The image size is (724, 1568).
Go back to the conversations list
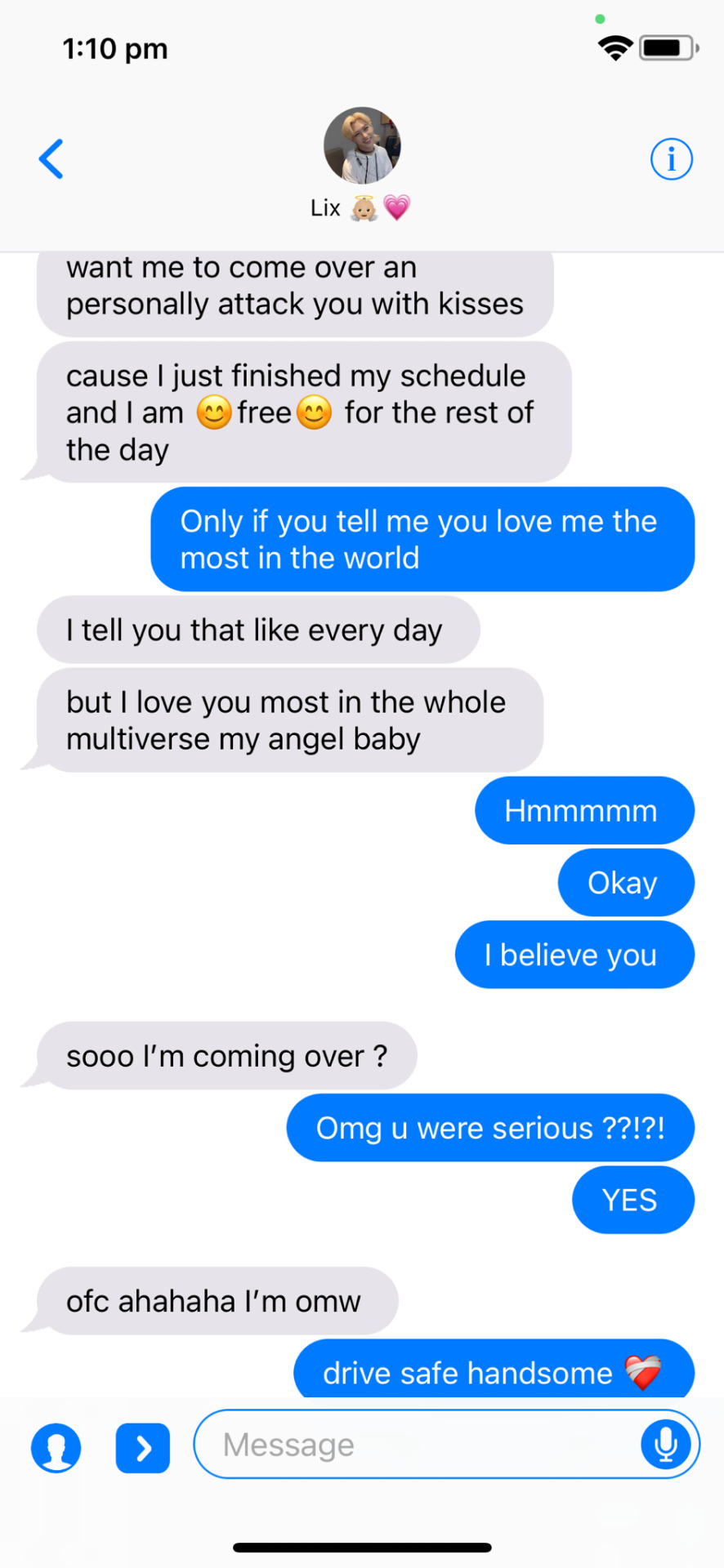(51, 158)
